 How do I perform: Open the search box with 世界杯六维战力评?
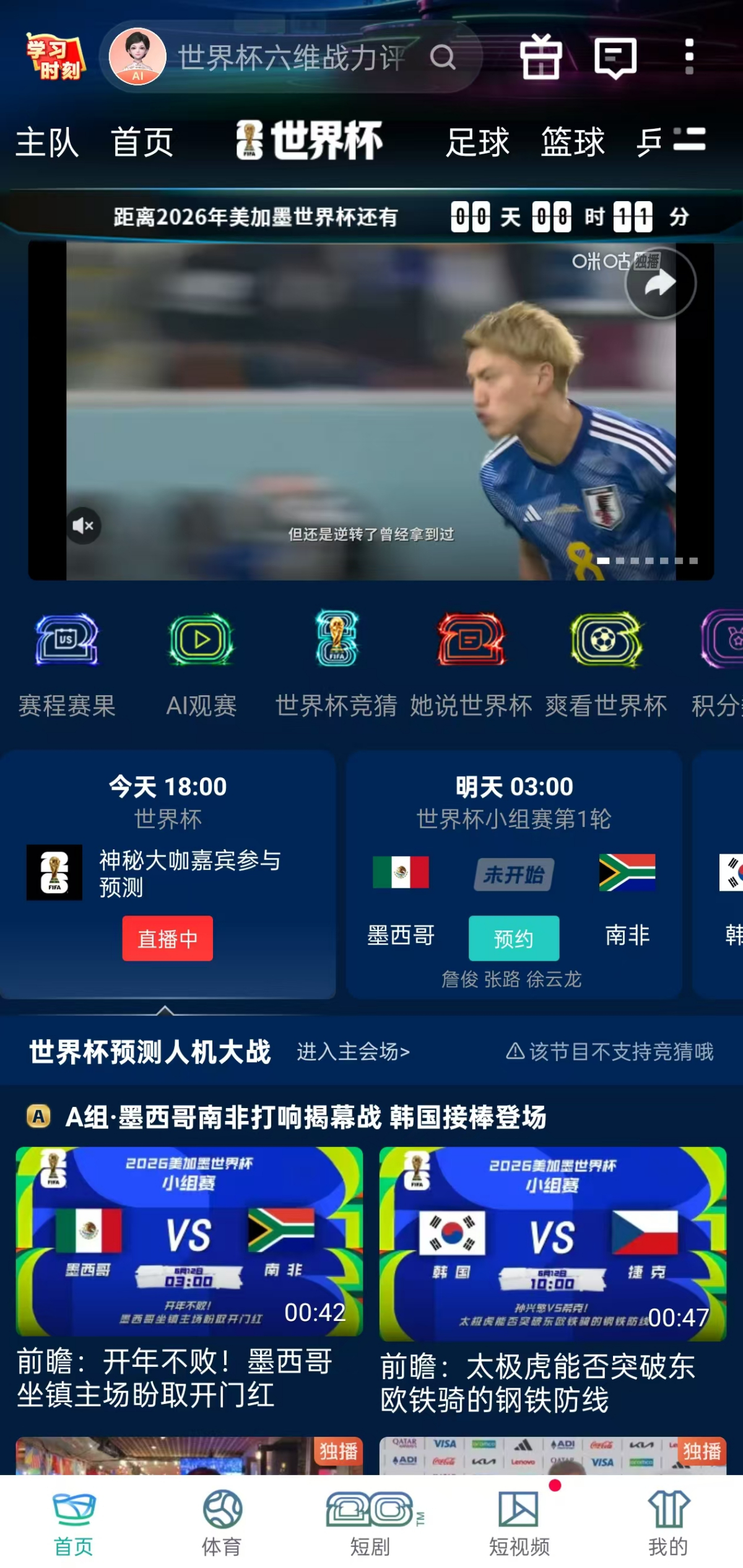291,58
